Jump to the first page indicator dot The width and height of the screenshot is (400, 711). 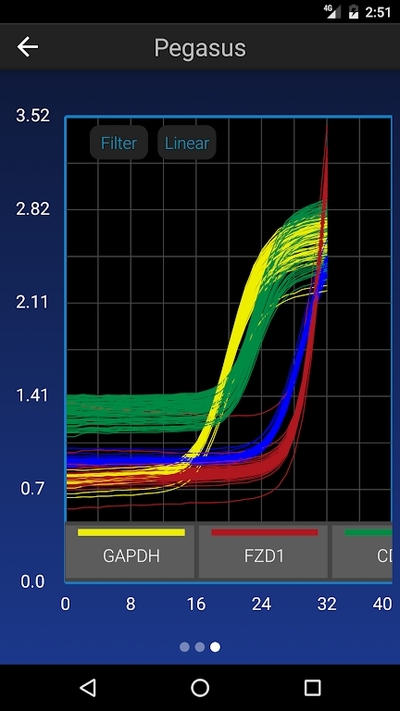(x=185, y=647)
